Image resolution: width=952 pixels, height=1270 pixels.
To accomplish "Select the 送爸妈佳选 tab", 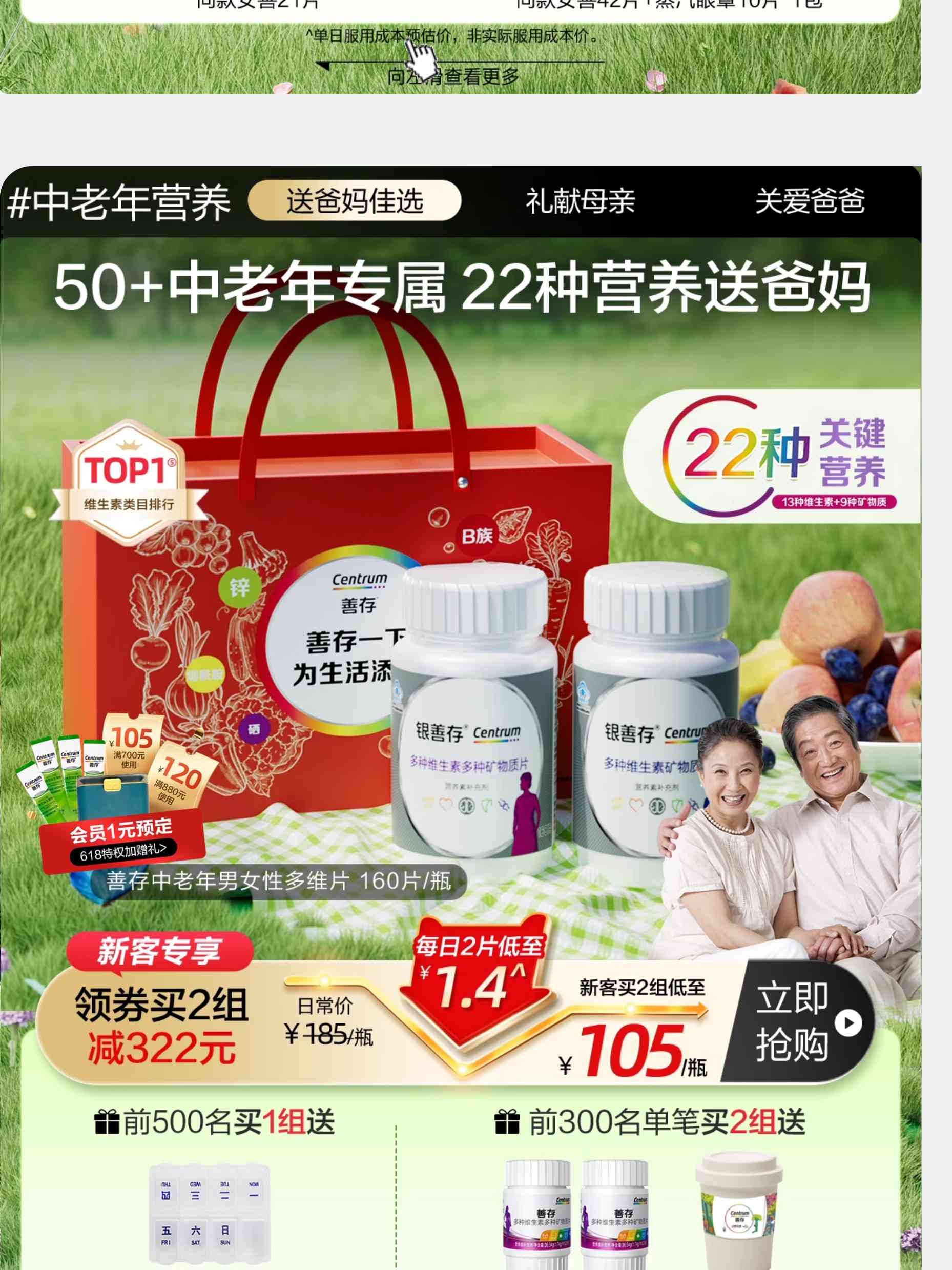I will pos(355,201).
